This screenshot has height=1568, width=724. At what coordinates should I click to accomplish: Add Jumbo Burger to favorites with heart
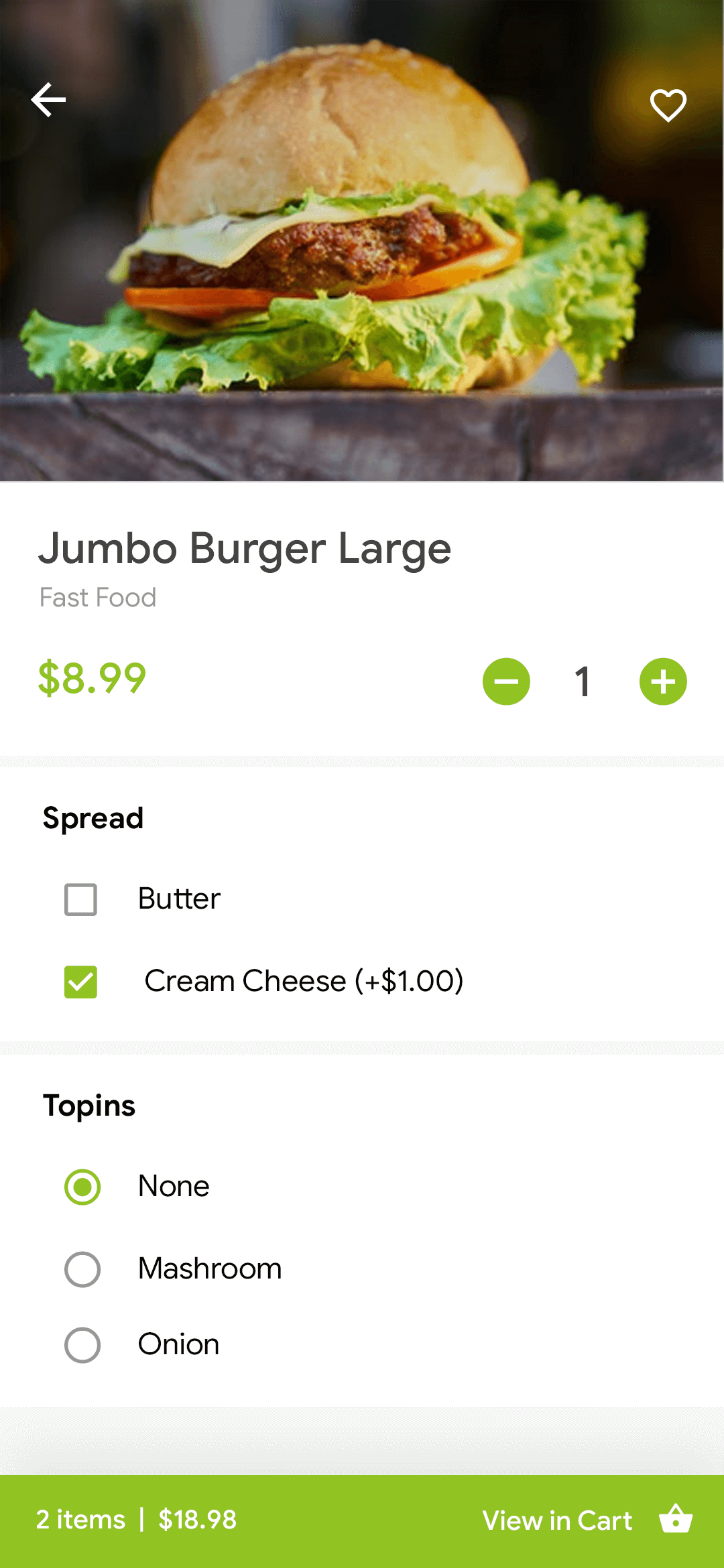click(x=668, y=105)
